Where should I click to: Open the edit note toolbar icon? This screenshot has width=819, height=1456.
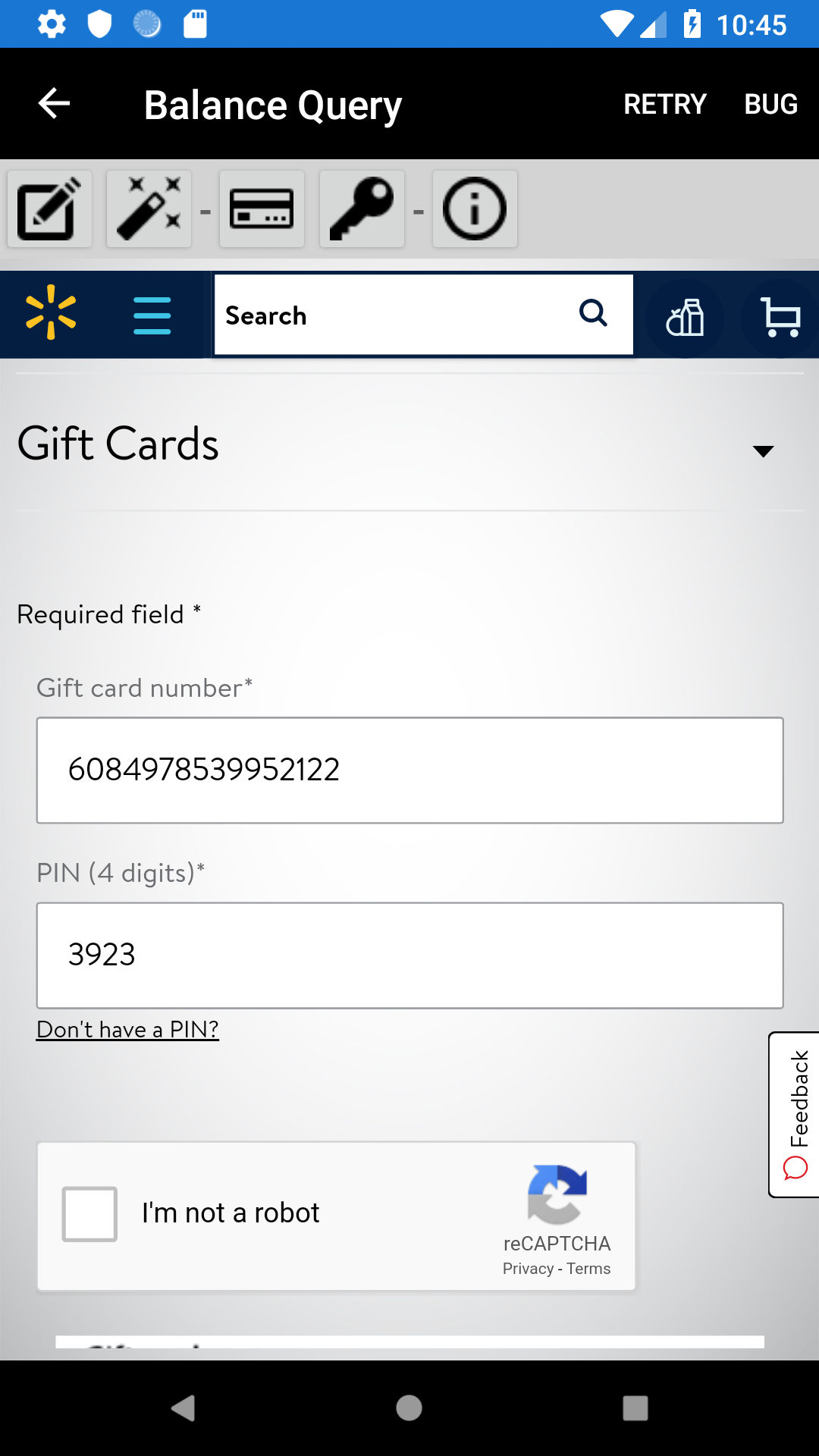click(x=49, y=209)
